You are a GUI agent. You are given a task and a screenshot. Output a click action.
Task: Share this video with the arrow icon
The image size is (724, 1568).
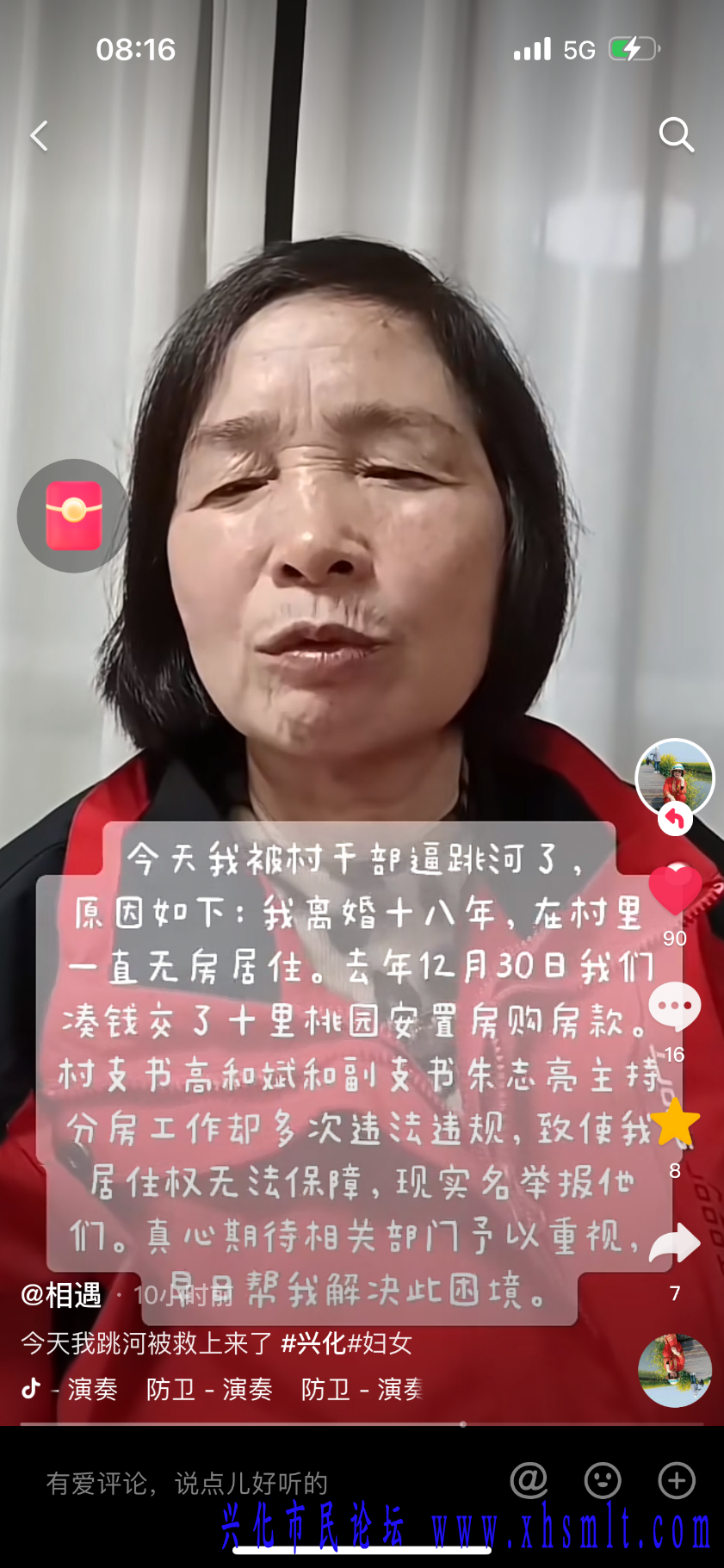674,1245
